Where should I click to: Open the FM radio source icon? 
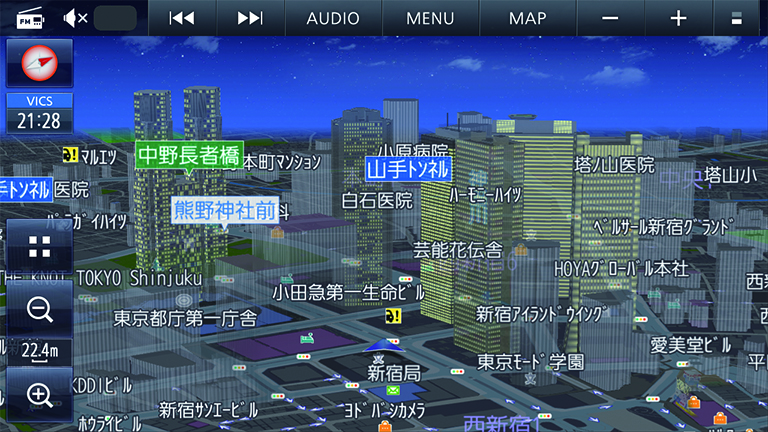(x=26, y=18)
